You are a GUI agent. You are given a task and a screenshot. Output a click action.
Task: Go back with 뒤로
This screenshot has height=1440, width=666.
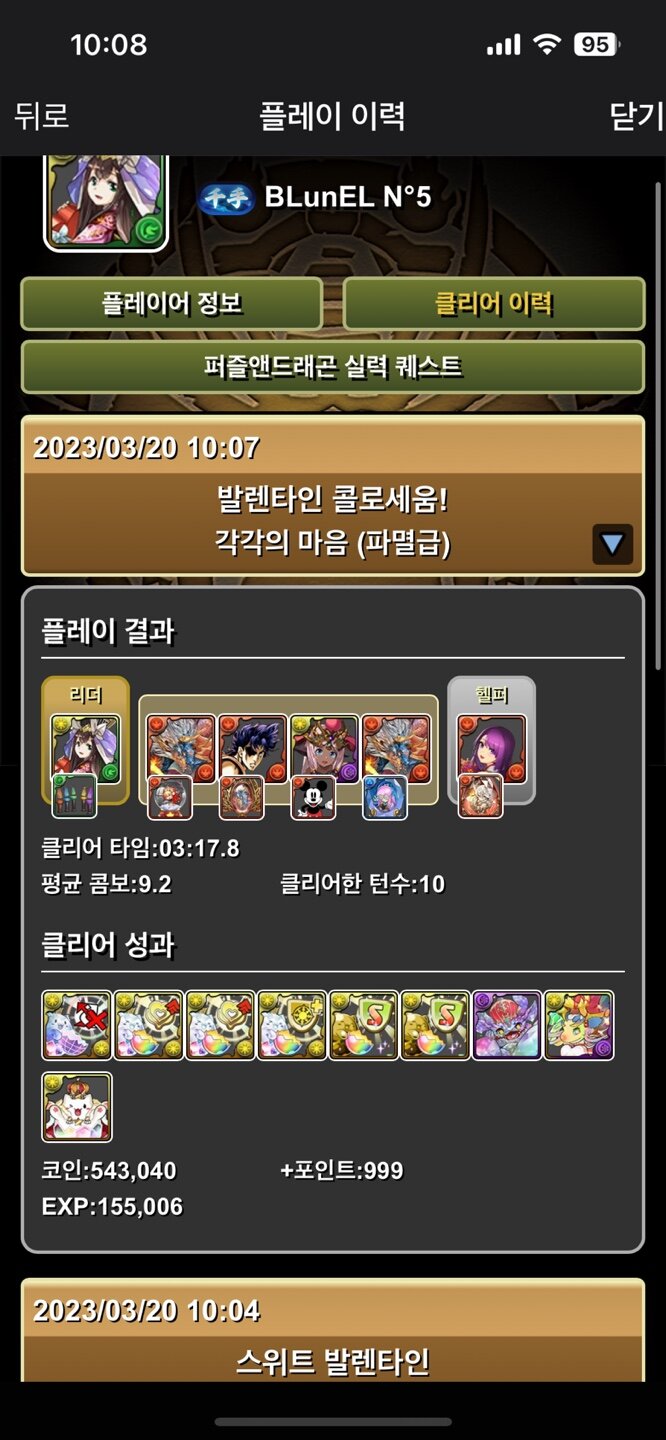[x=42, y=116]
